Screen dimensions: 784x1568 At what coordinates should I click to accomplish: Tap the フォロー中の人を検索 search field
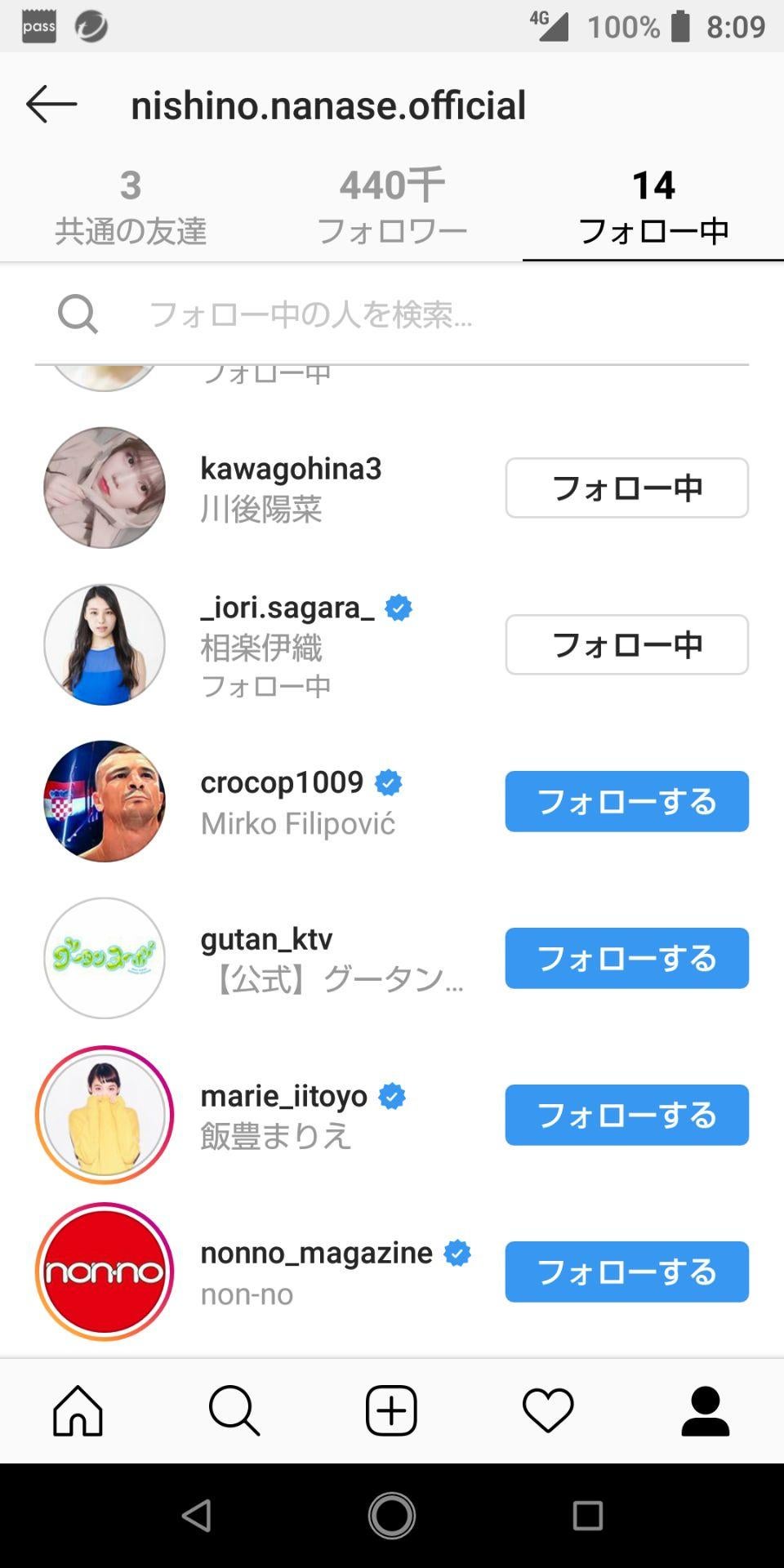(392, 314)
